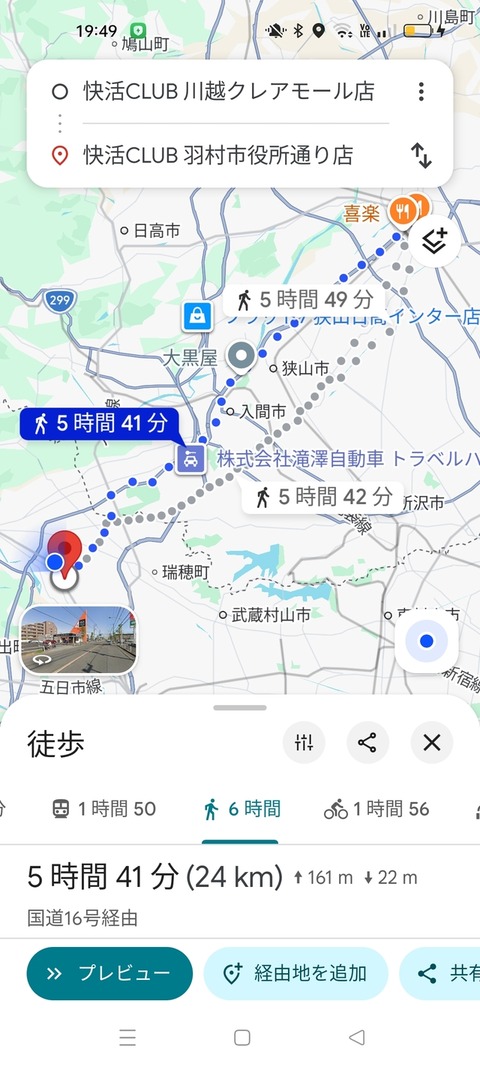Screen dimensions: 480x1067
Task: Select the walking tab 6時間
Action: (242, 809)
